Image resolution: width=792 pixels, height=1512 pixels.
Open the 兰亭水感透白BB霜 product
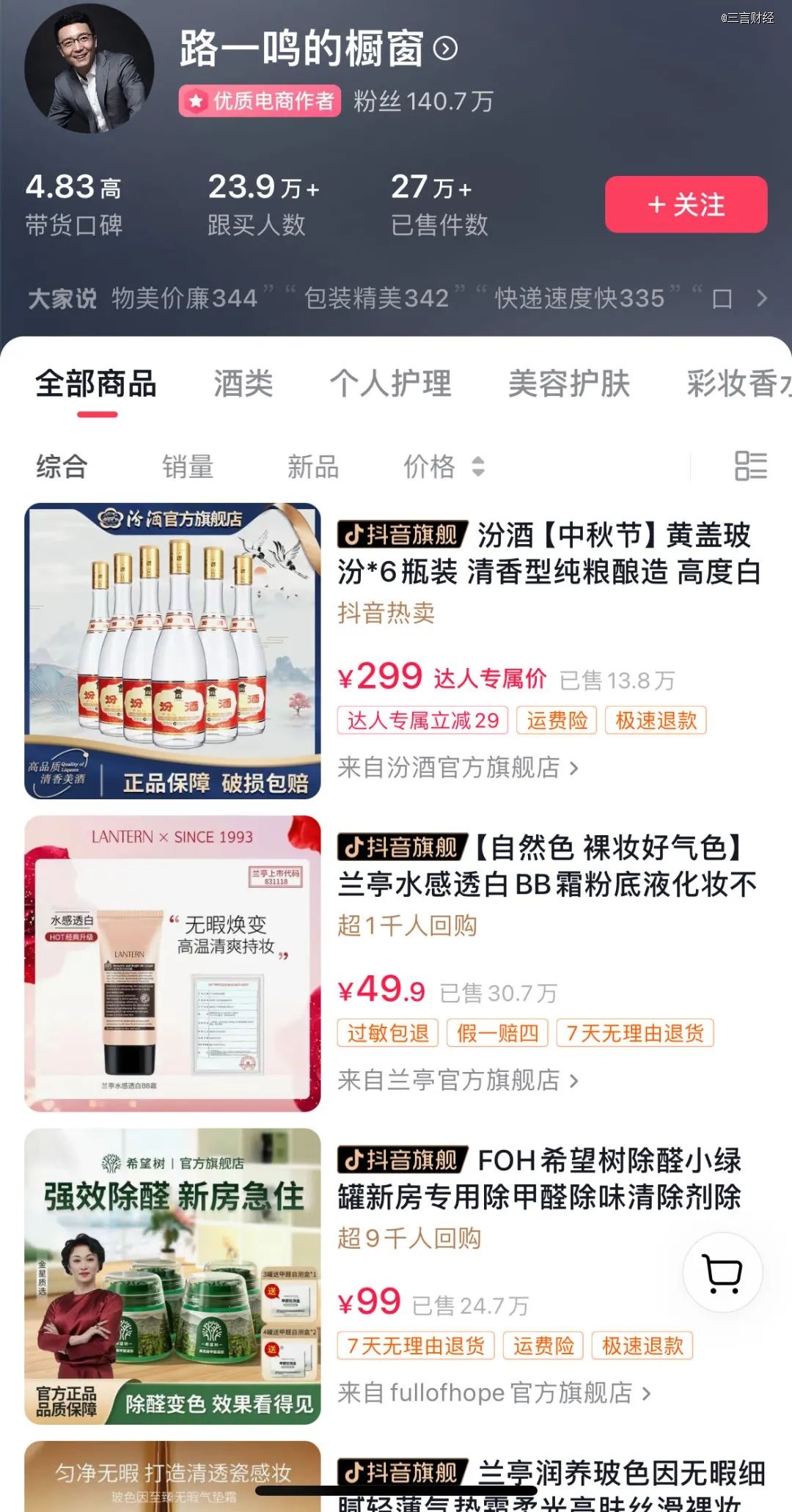click(548, 866)
